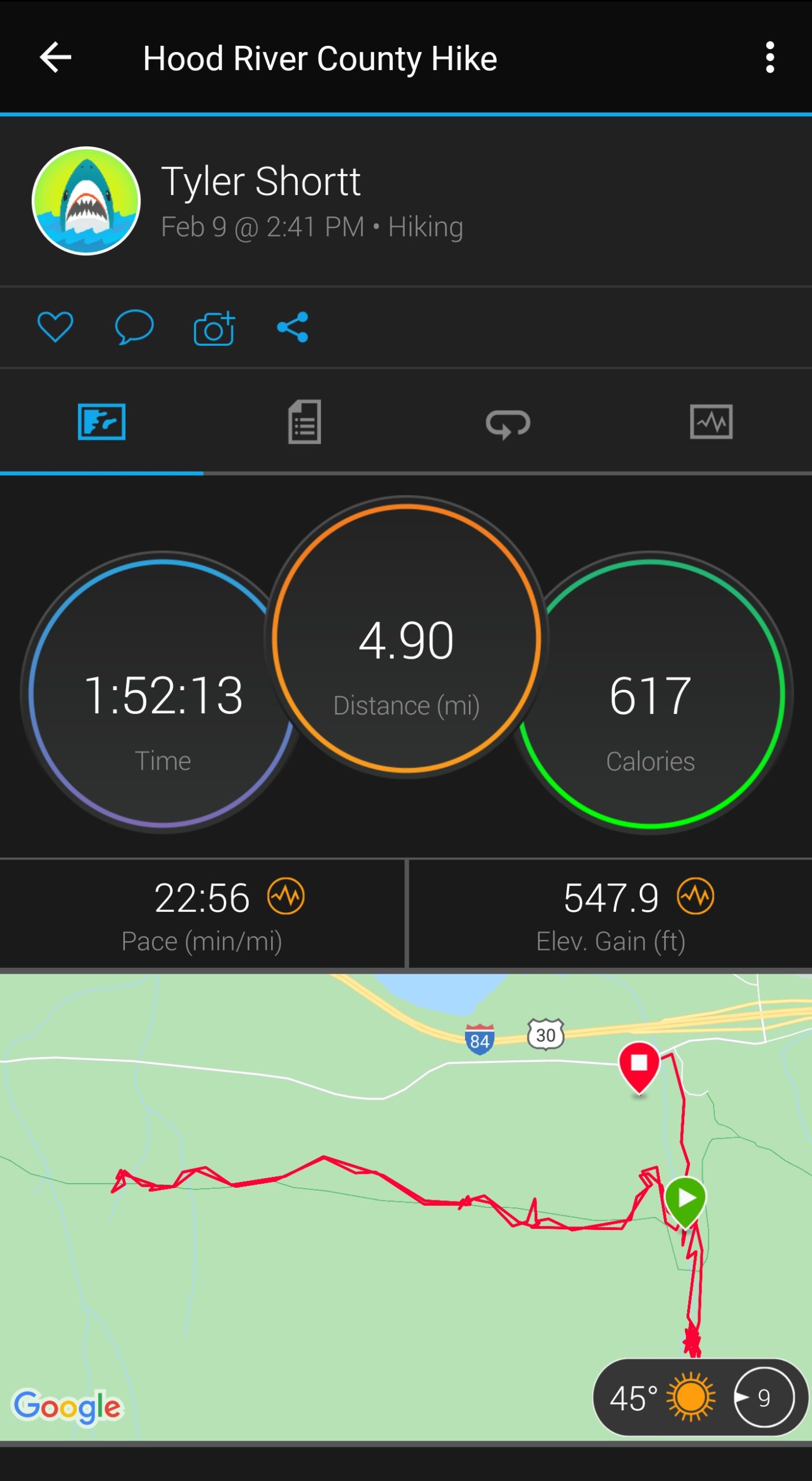Switch to the laps tab
This screenshot has height=1481, width=812.
click(508, 423)
